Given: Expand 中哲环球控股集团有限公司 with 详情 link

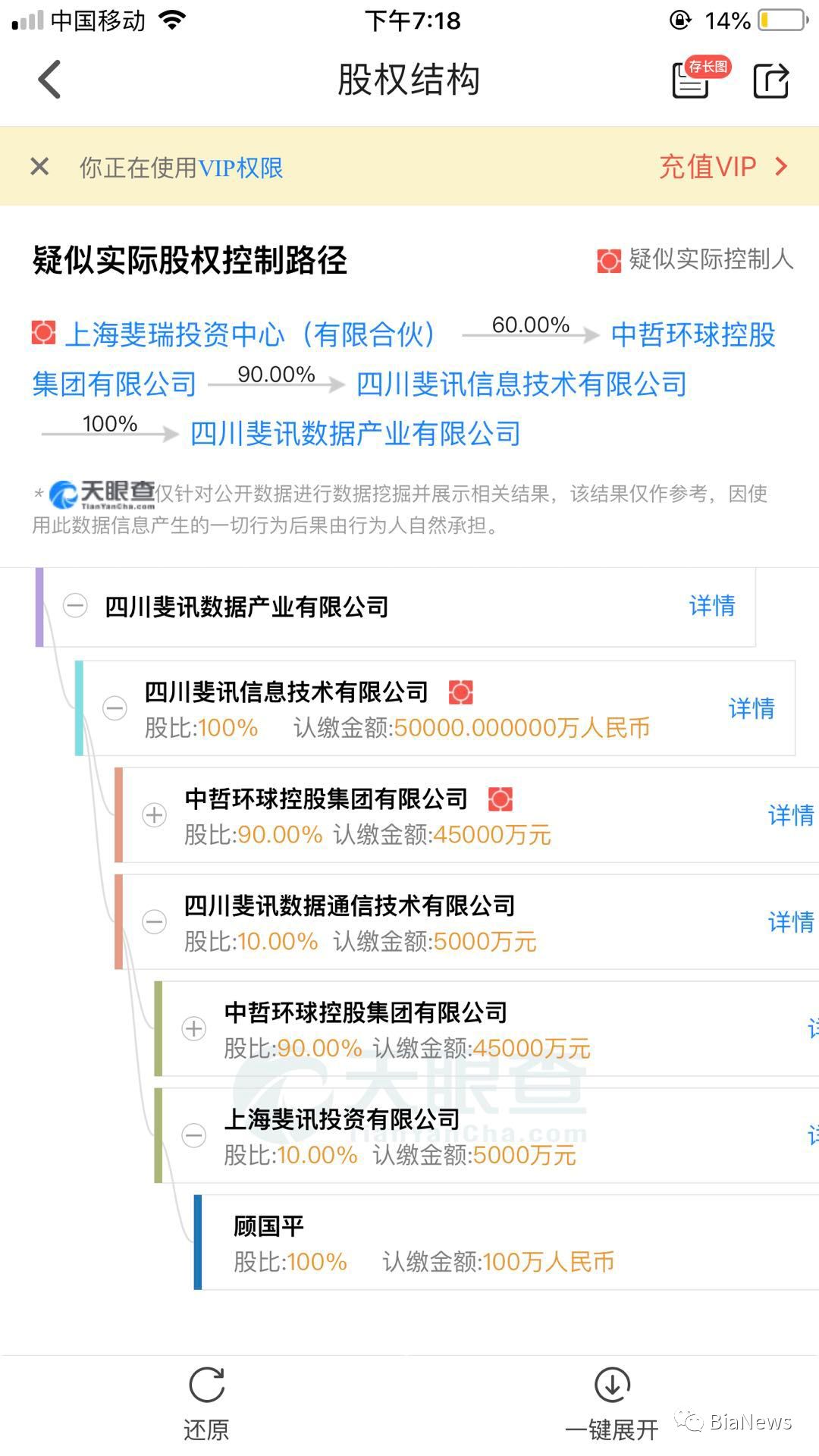Looking at the screenshot, I should coord(155,815).
